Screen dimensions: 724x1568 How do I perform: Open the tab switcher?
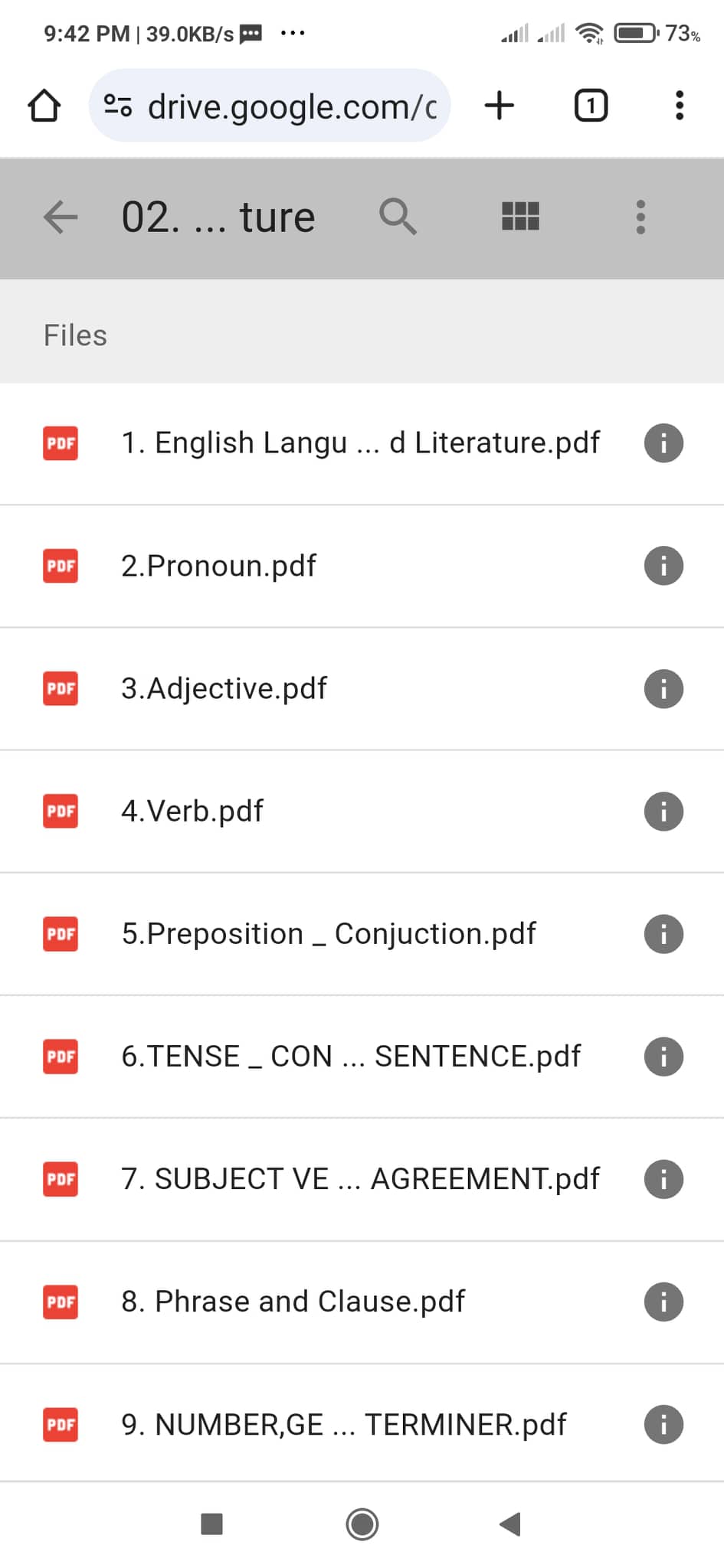pos(591,106)
